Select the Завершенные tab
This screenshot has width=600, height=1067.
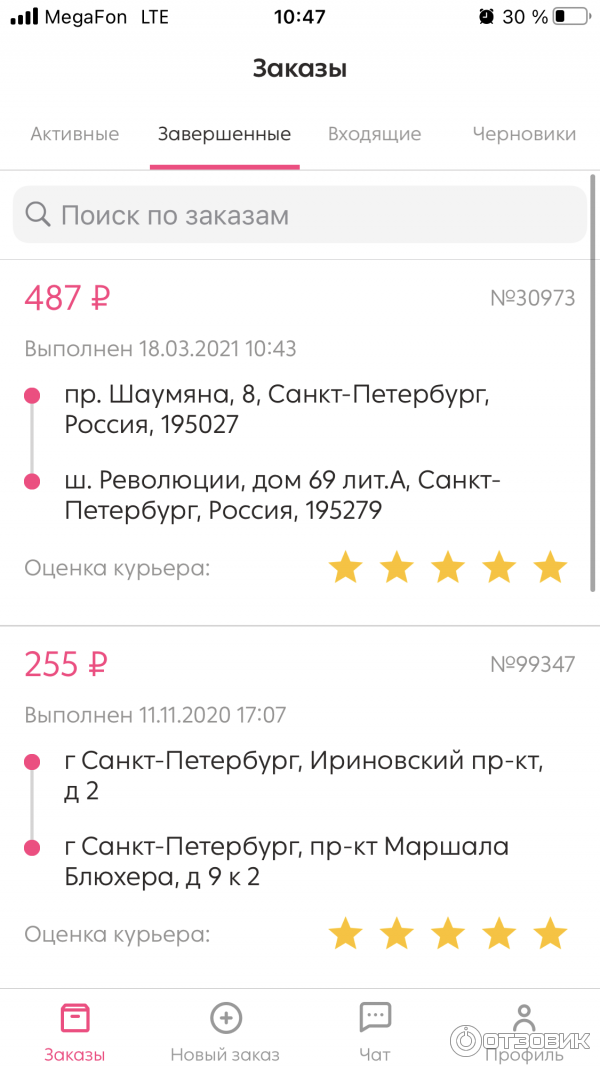pos(224,134)
